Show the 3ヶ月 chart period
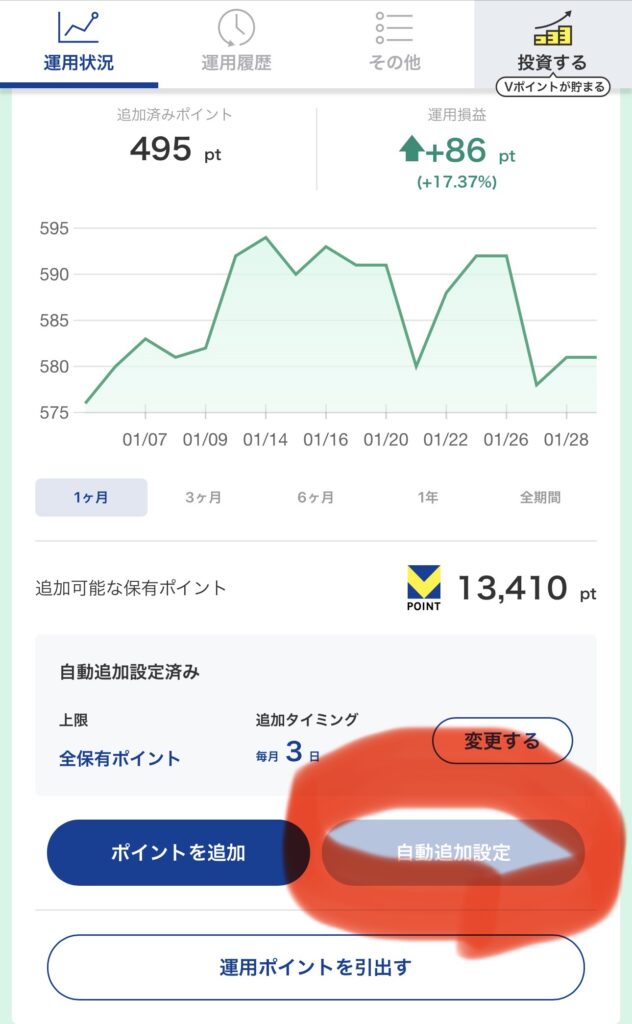The height and width of the screenshot is (1024, 632). (x=203, y=497)
